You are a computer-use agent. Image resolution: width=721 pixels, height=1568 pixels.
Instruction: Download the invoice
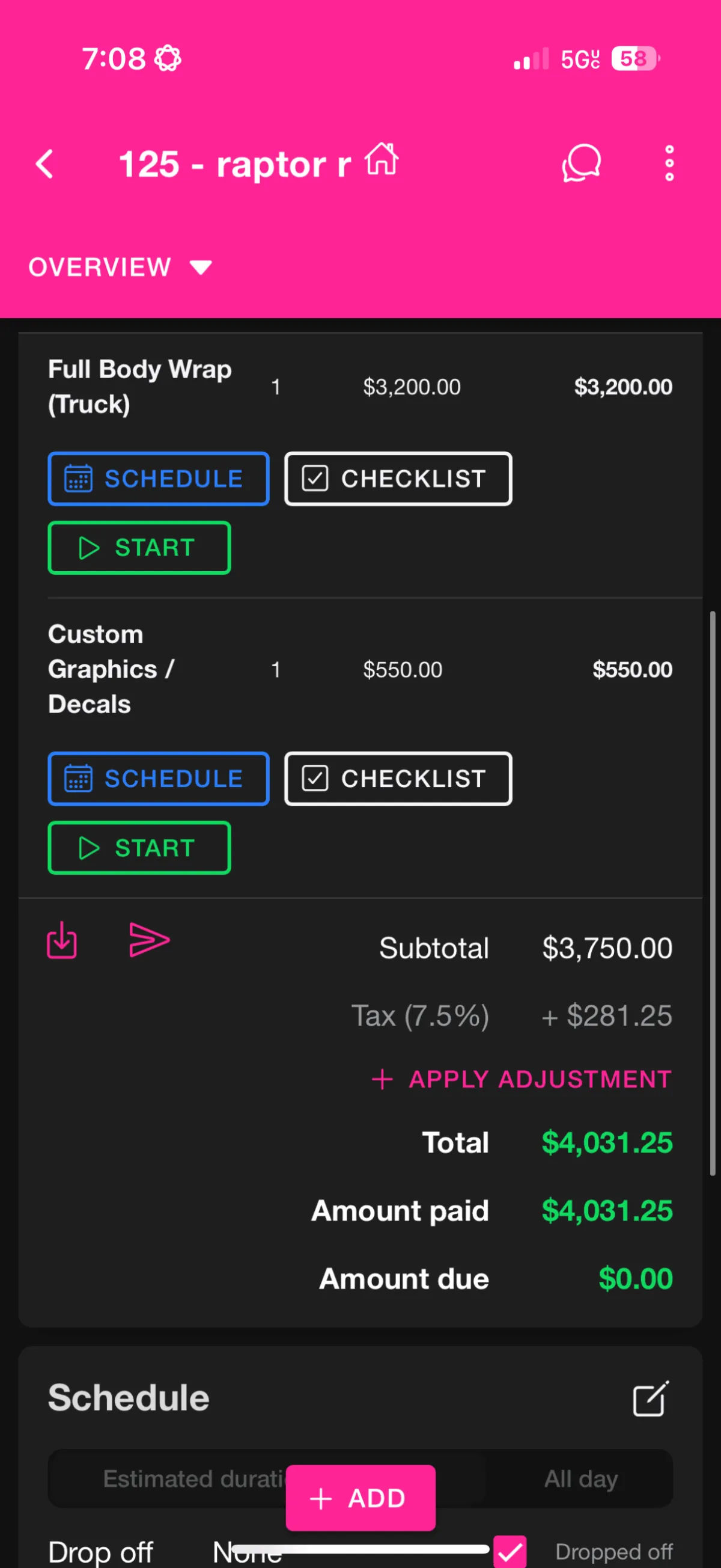pos(62,940)
